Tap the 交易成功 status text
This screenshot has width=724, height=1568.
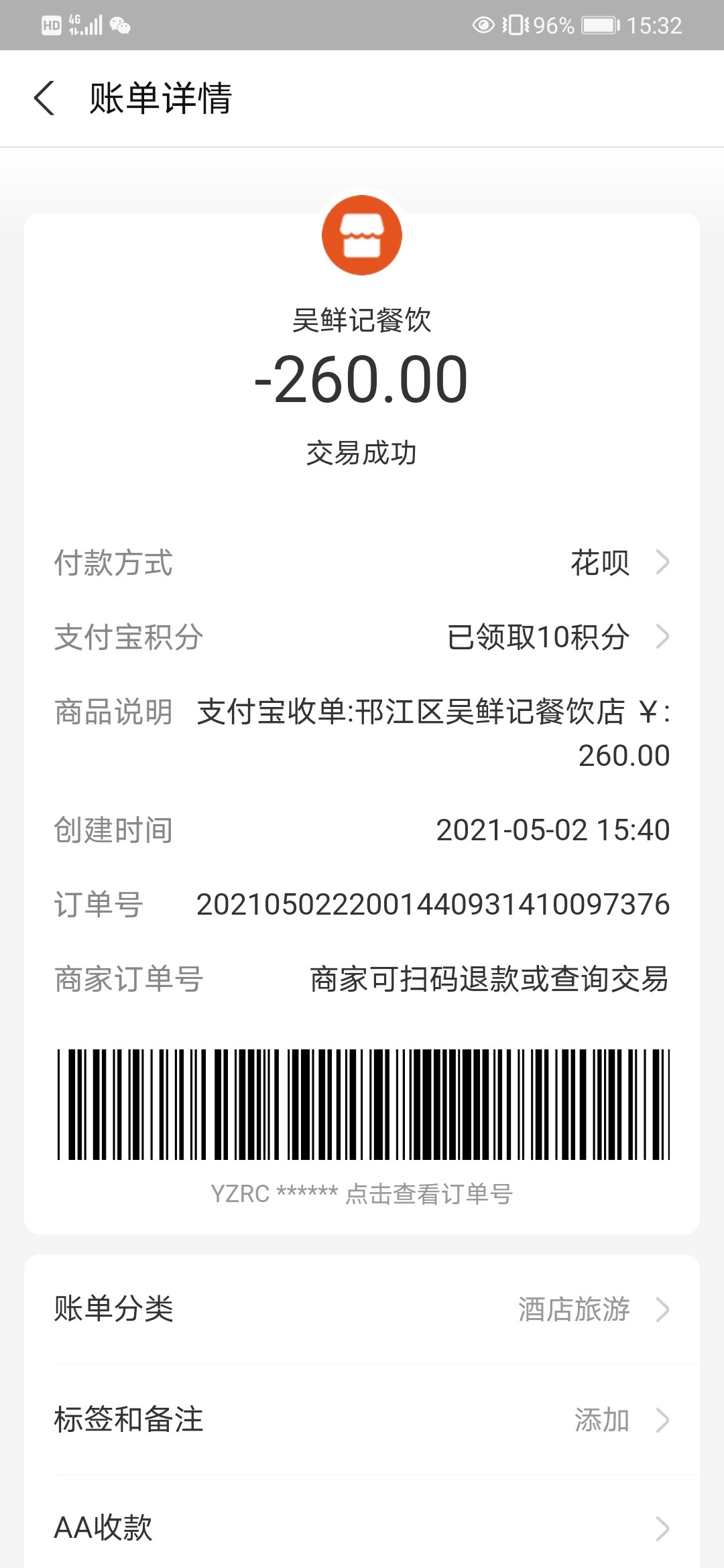[362, 452]
